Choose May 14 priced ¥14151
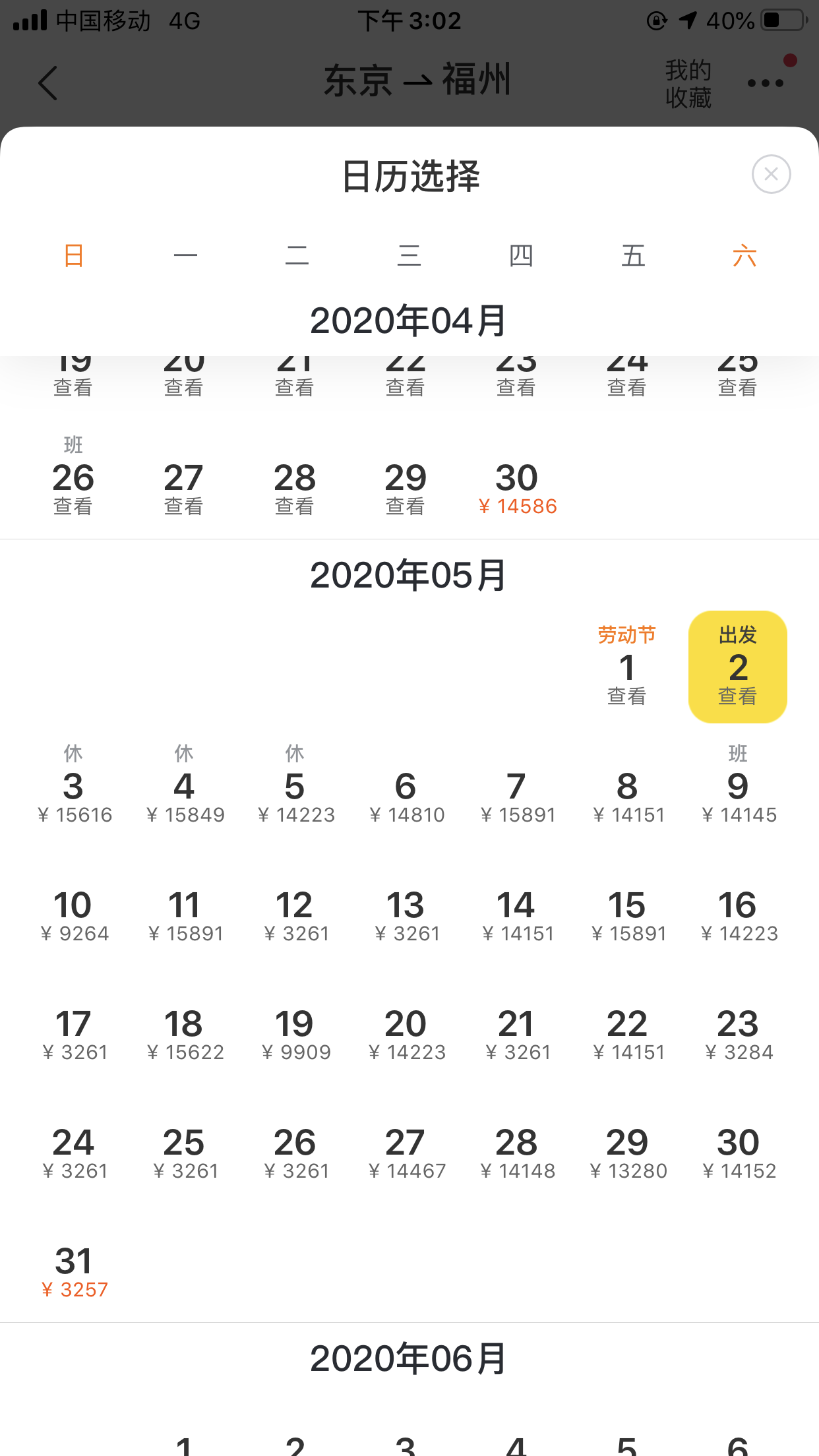Viewport: 819px width, 1456px height. pos(518,915)
